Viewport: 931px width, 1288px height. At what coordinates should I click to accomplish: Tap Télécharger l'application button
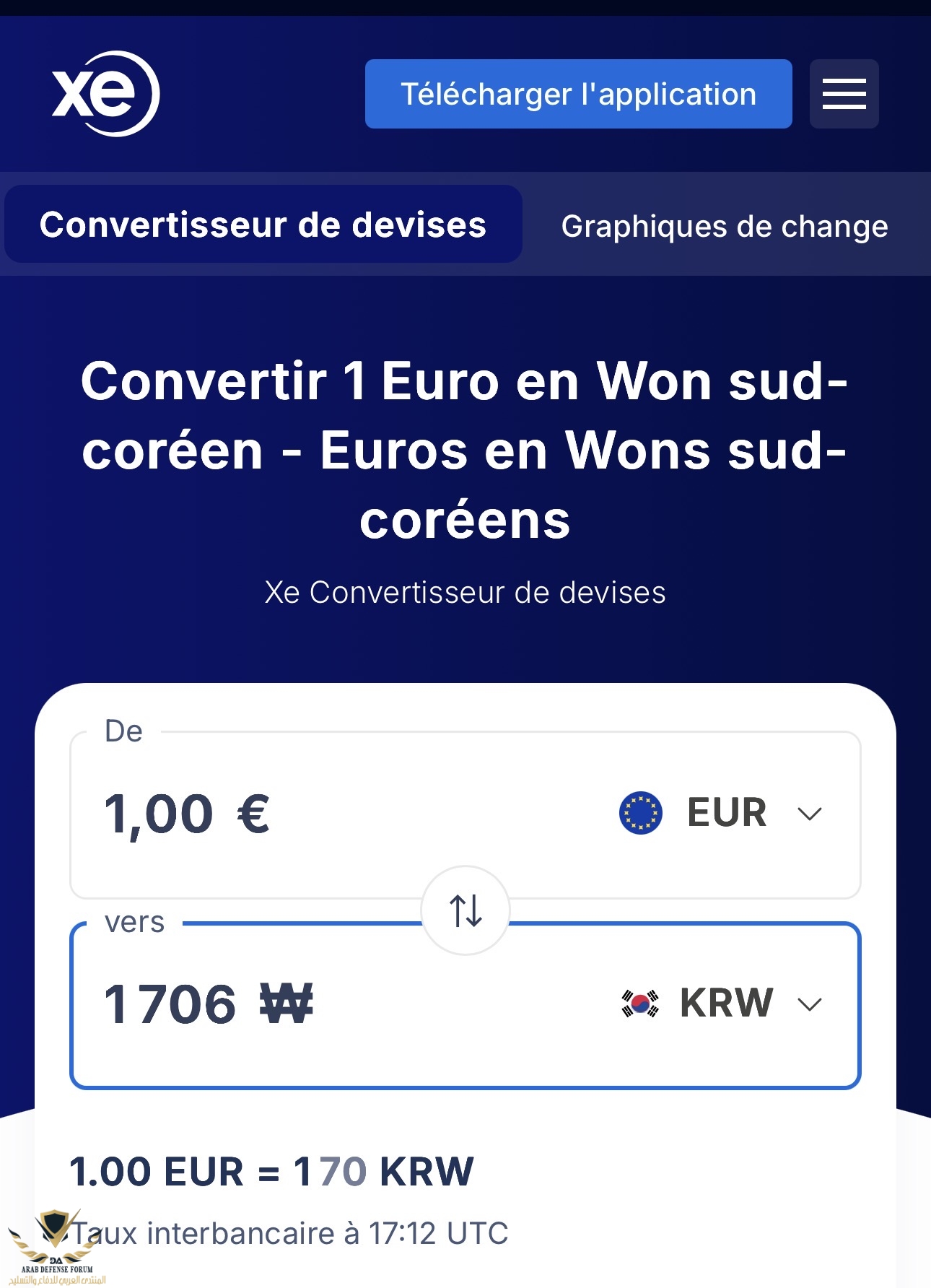click(578, 94)
